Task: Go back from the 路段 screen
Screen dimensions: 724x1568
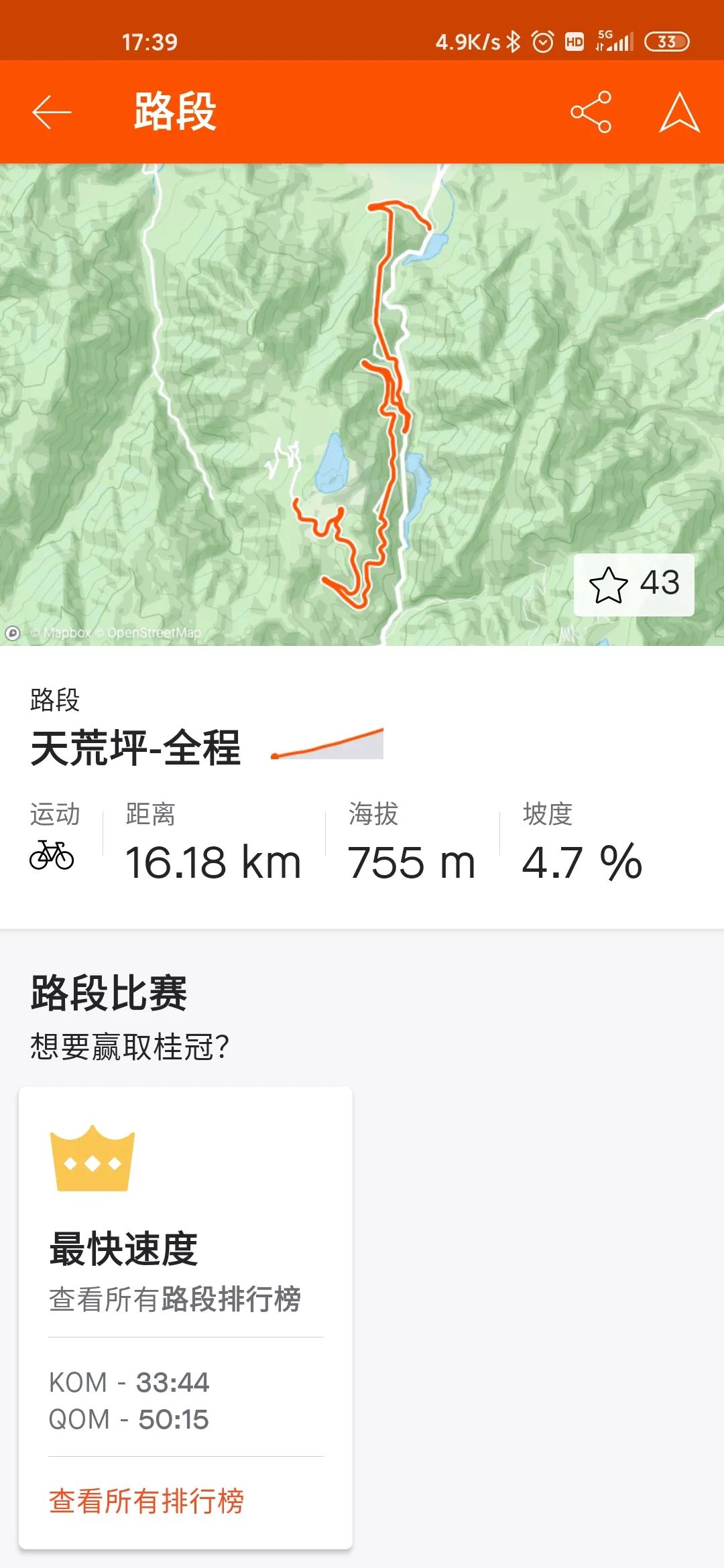Action: click(52, 112)
